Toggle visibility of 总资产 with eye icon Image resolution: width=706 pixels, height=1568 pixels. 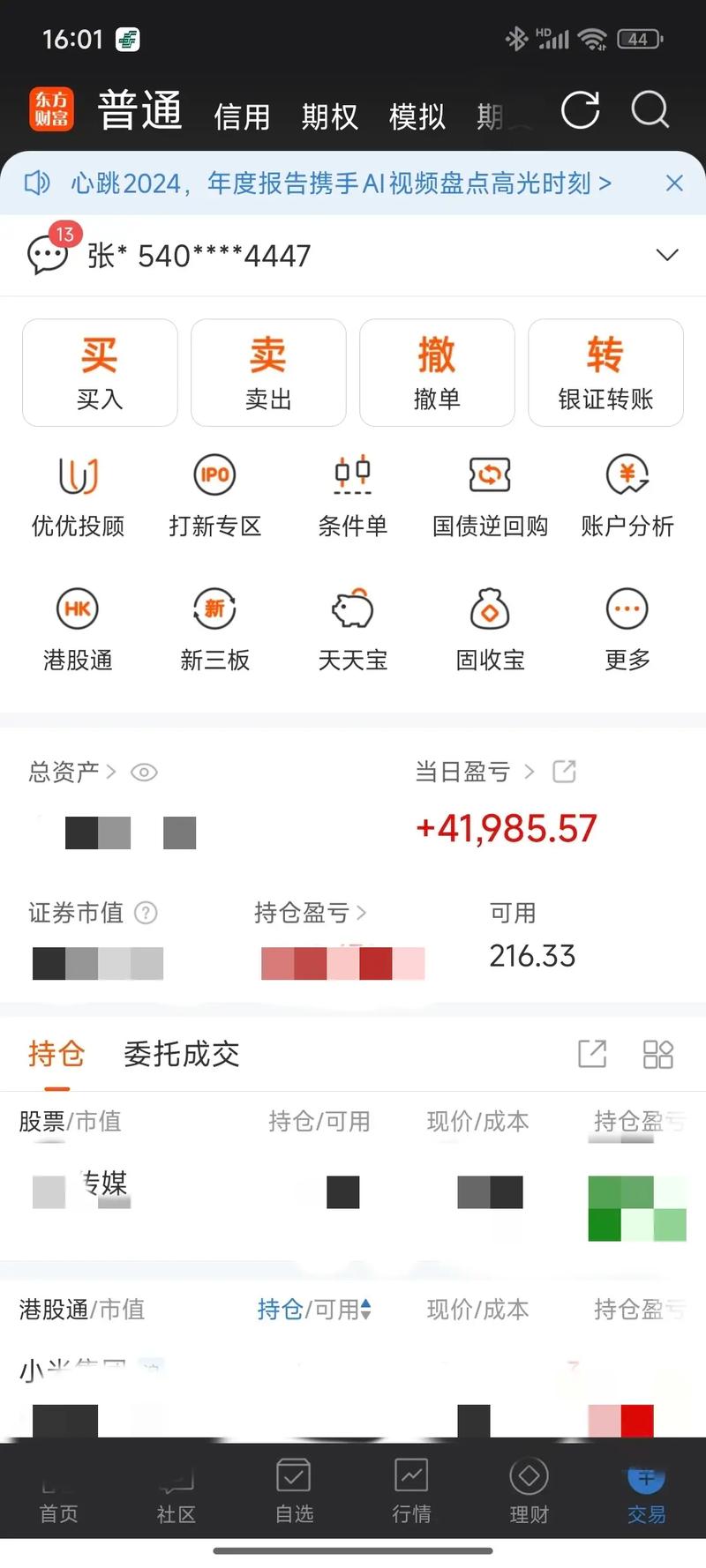[144, 772]
